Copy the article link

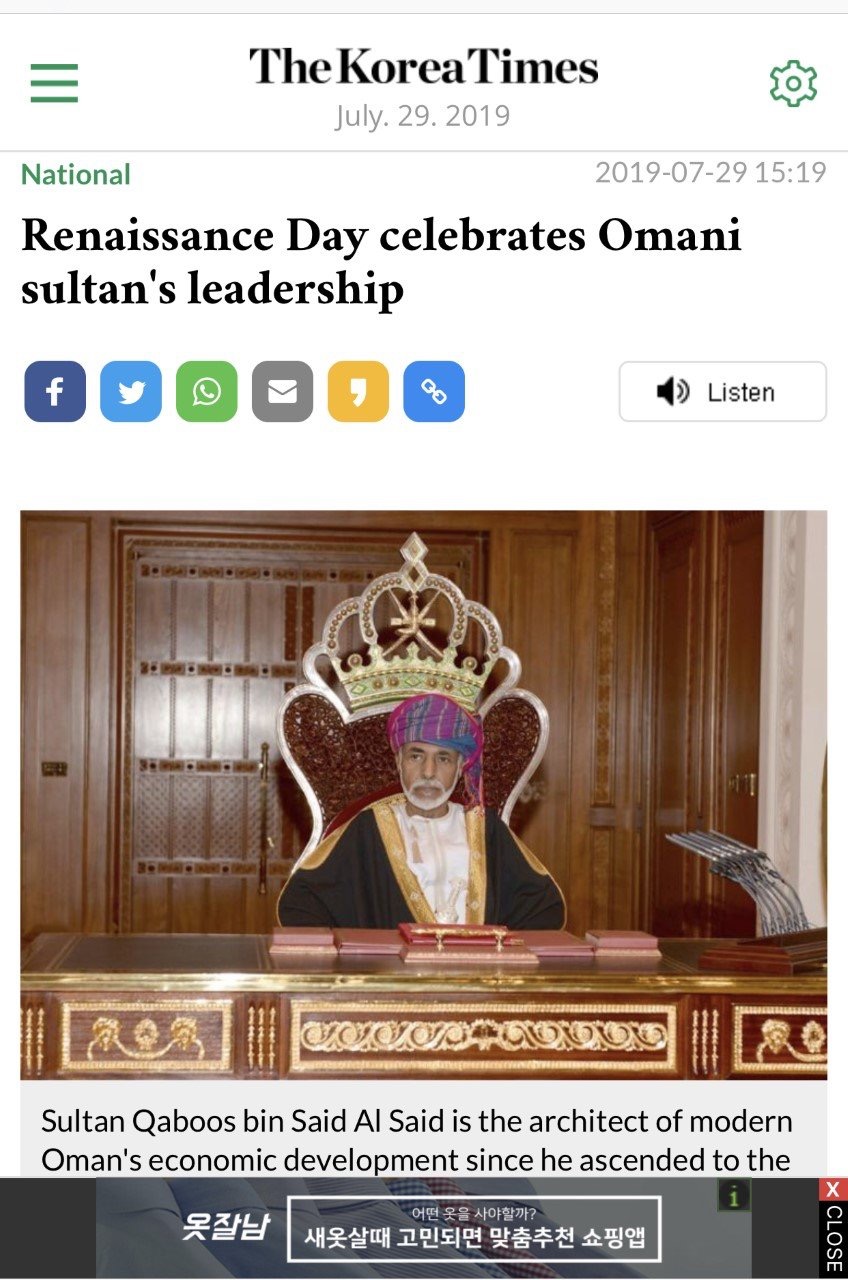(434, 391)
